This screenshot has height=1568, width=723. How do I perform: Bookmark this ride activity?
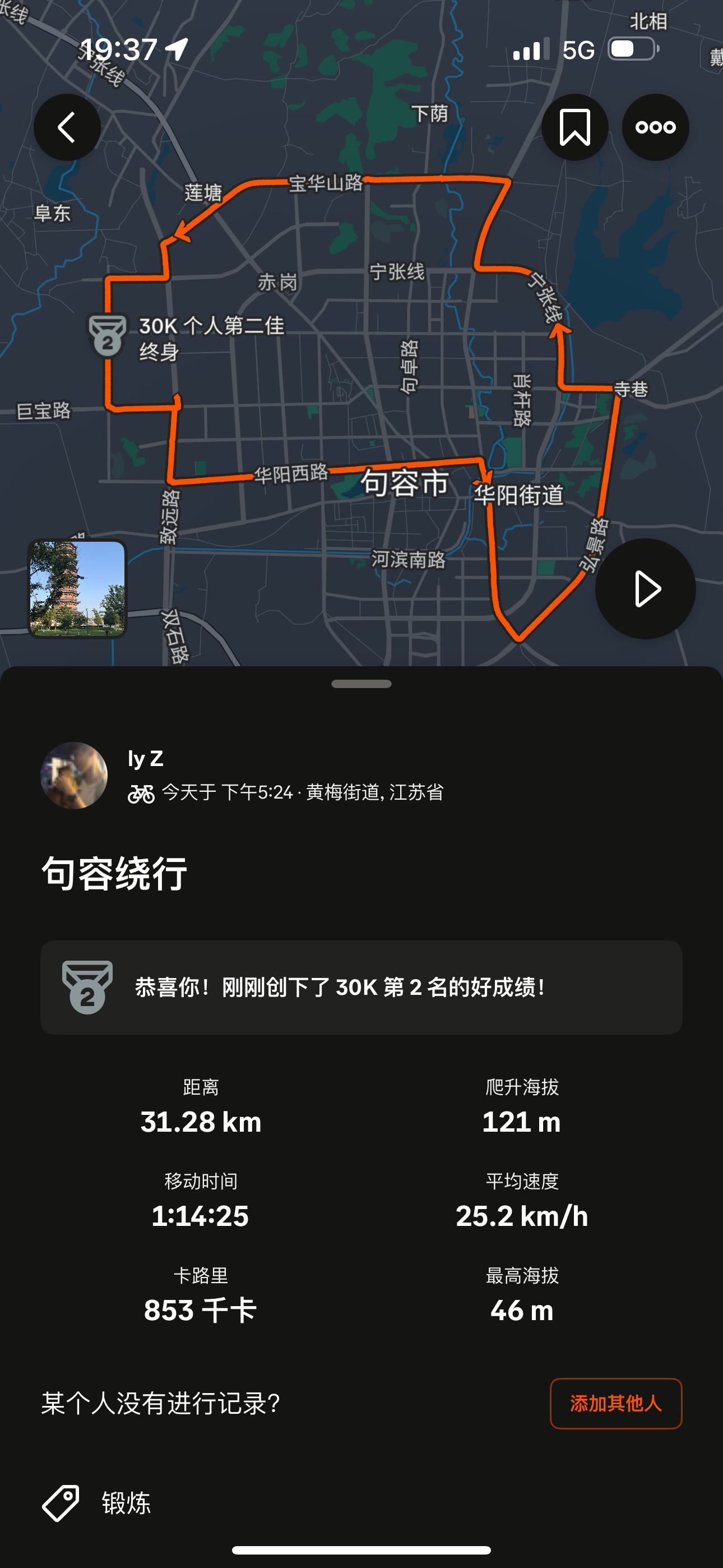574,127
